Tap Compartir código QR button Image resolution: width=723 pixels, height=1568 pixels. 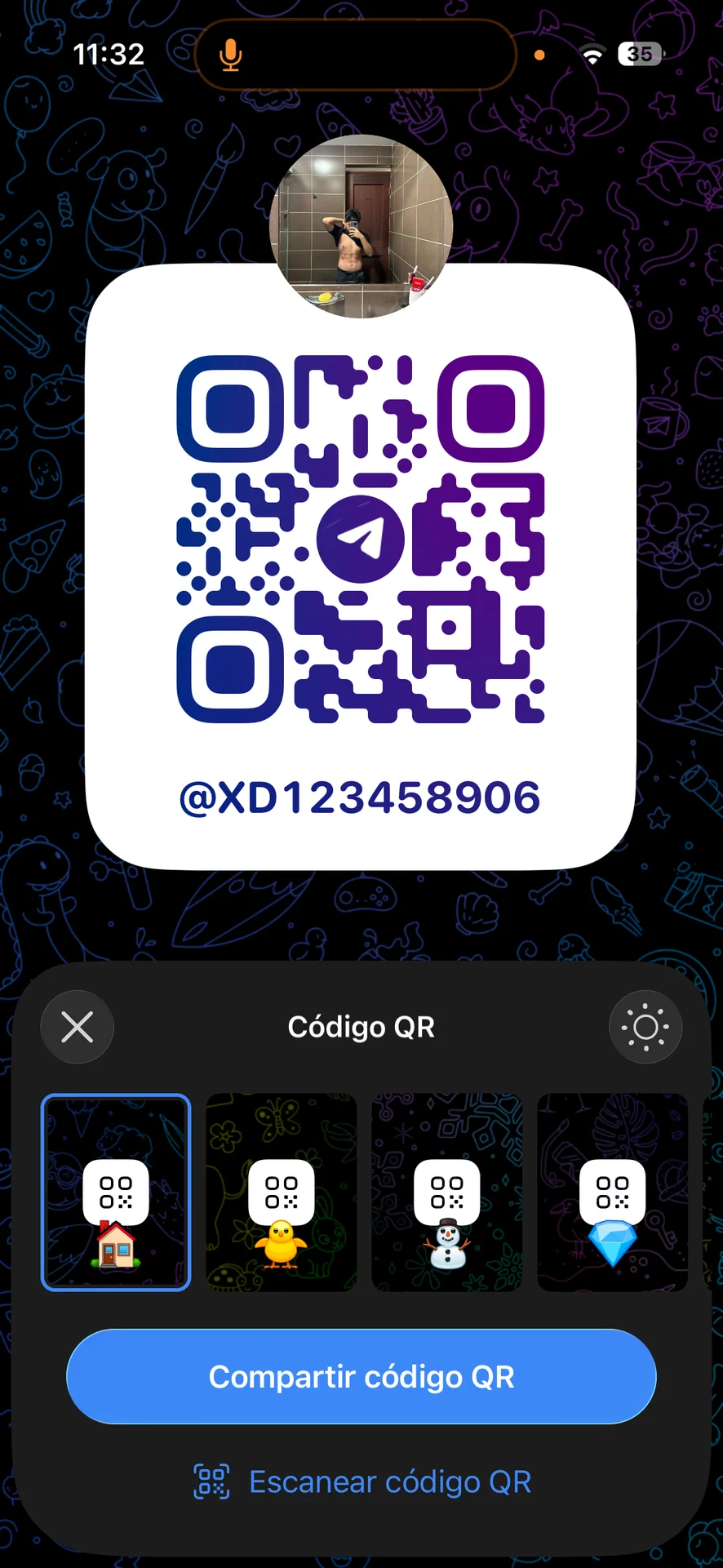coord(361,1377)
